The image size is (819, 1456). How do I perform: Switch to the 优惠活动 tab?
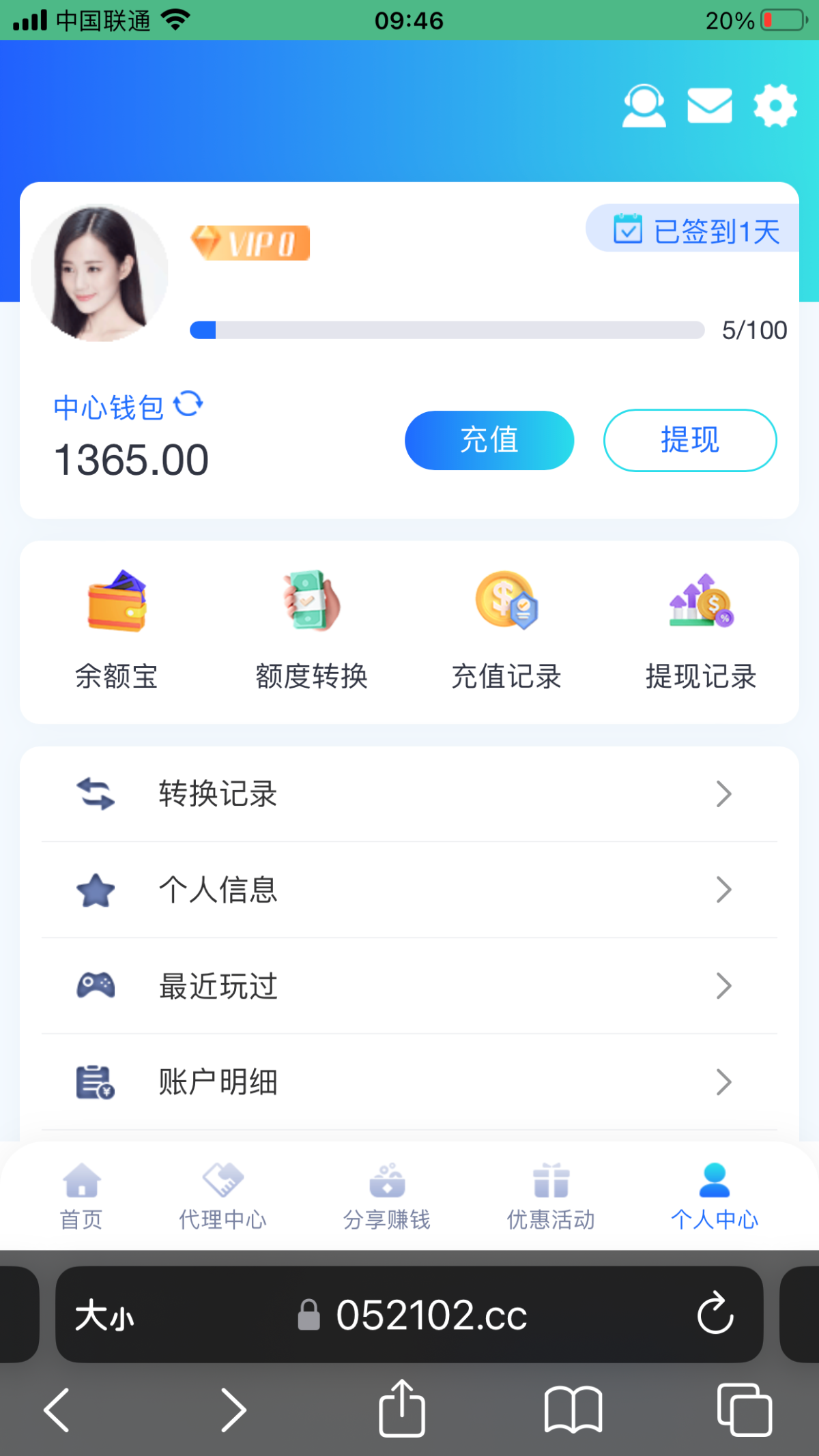551,1197
